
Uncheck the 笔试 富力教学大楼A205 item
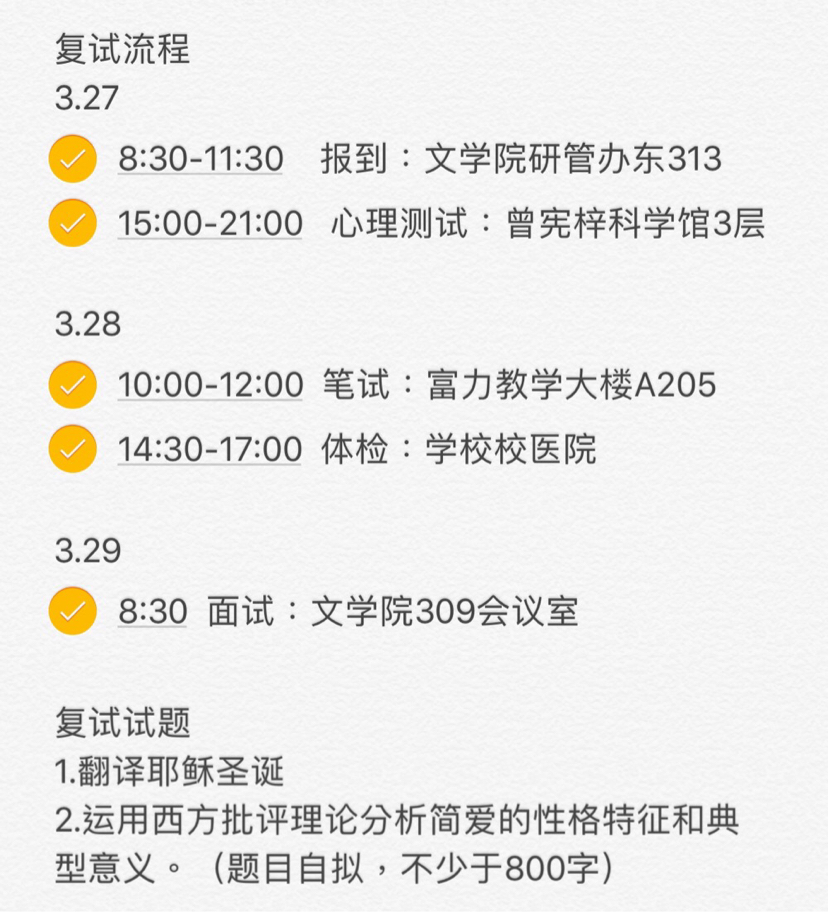pos(73,385)
